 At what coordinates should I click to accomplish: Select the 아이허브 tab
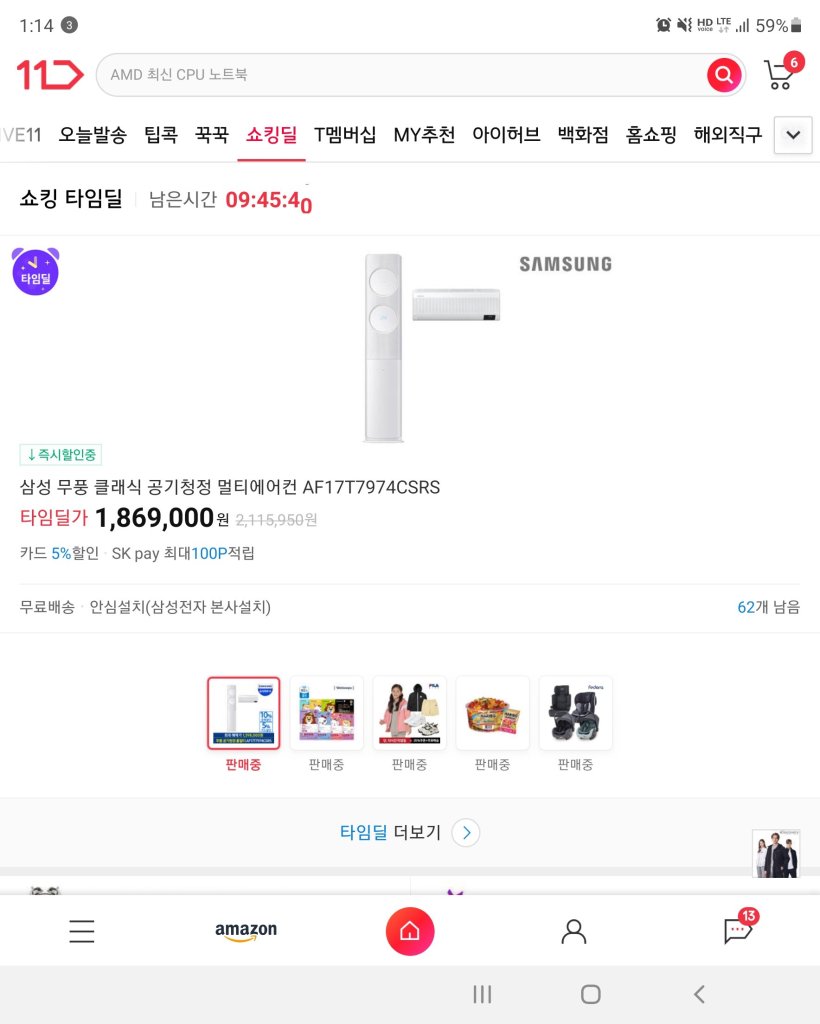click(x=506, y=135)
